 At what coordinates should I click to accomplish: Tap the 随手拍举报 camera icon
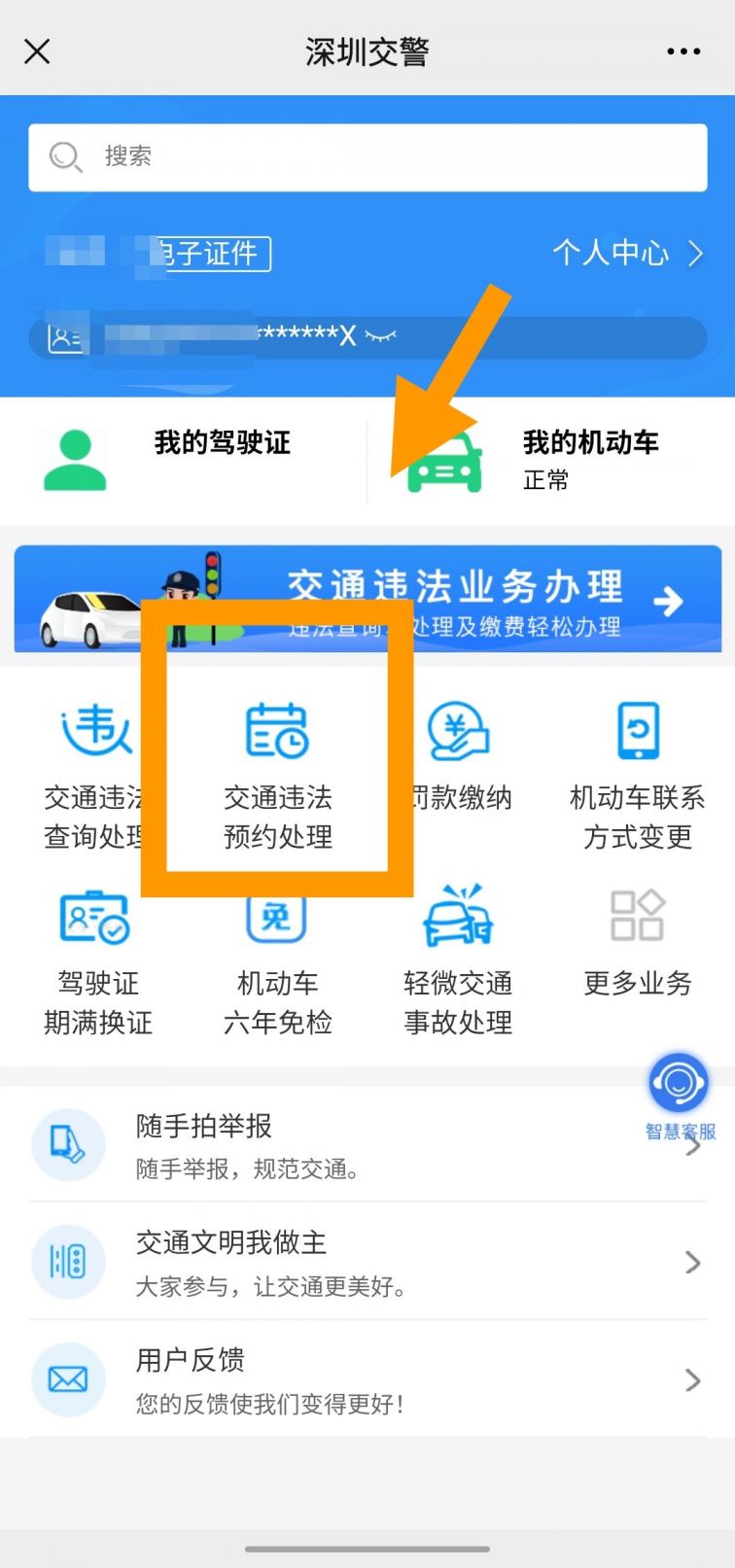coord(68,1144)
